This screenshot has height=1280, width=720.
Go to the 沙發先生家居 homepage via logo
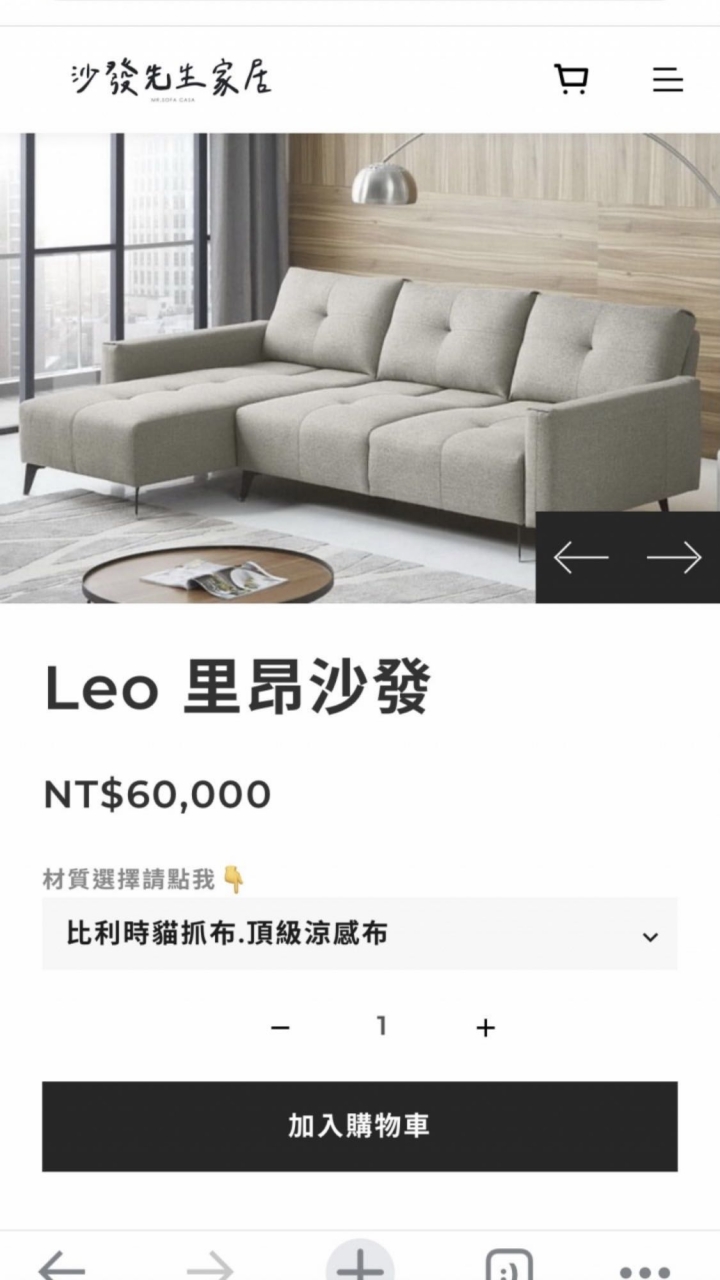[171, 78]
